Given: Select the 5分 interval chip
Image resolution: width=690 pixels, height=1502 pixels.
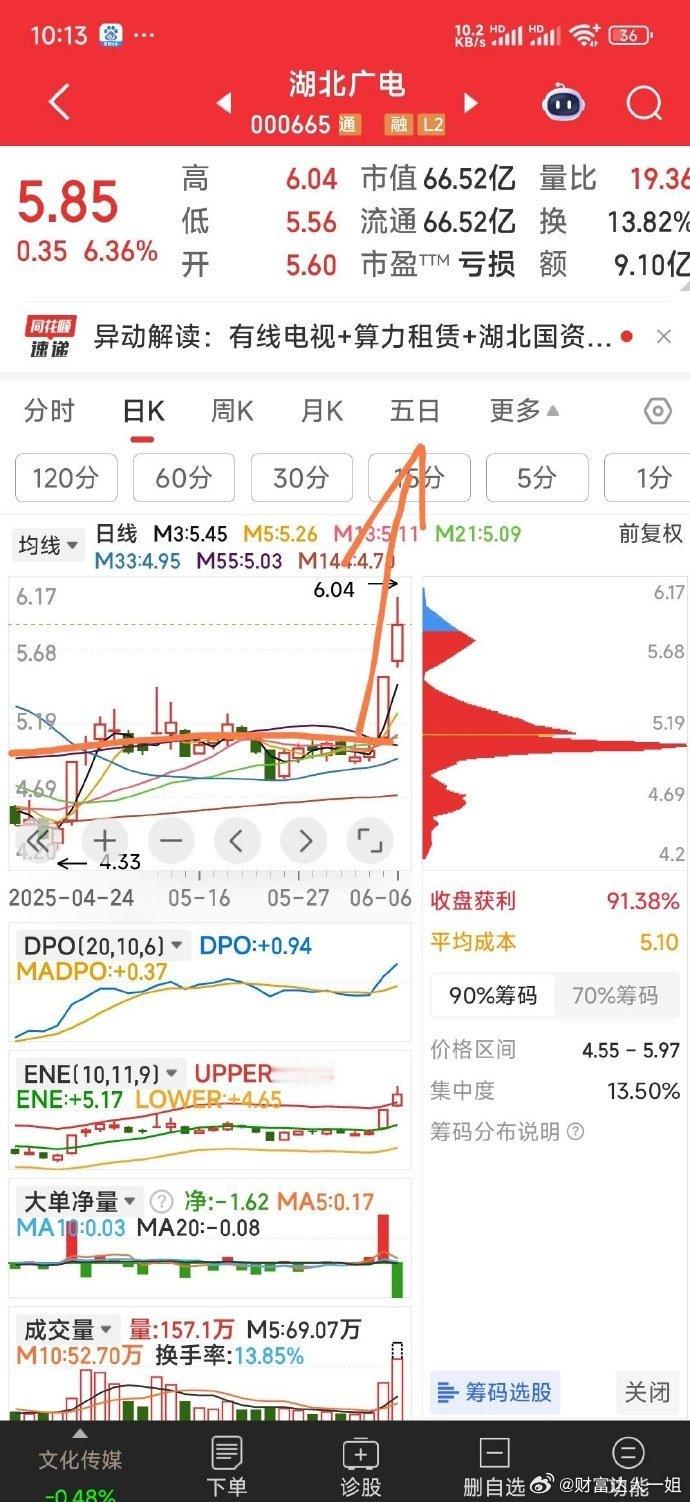Looking at the screenshot, I should pos(537,478).
